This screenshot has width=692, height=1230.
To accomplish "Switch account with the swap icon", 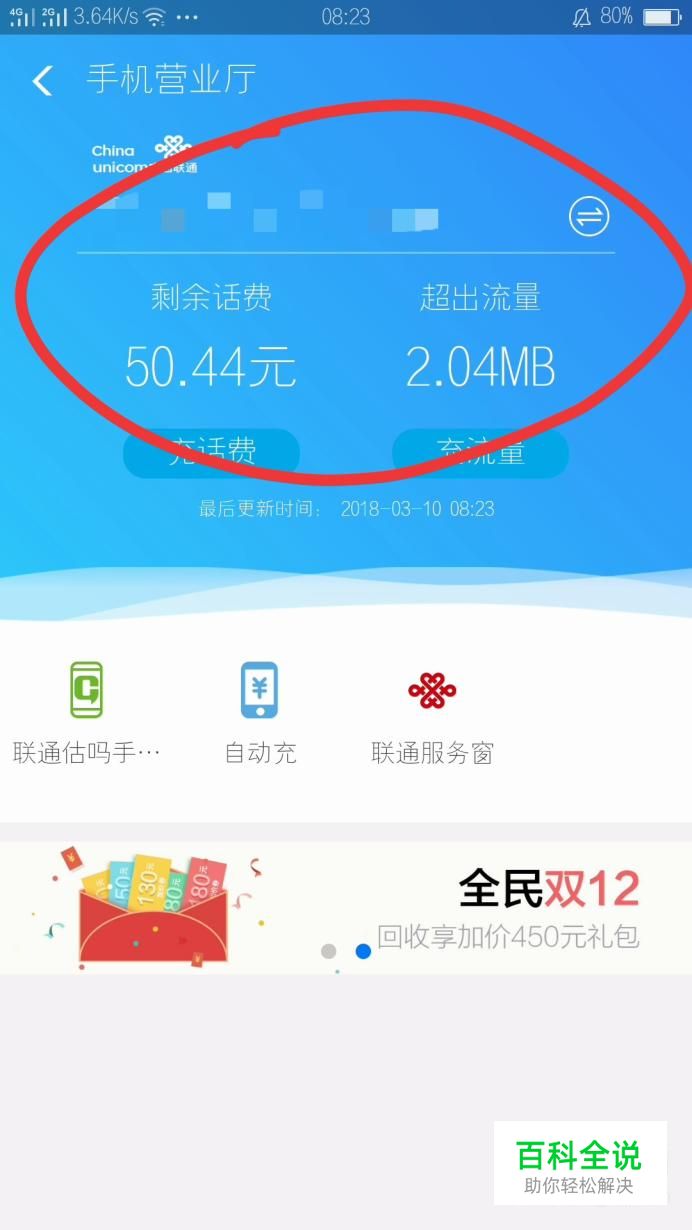I will coord(589,217).
